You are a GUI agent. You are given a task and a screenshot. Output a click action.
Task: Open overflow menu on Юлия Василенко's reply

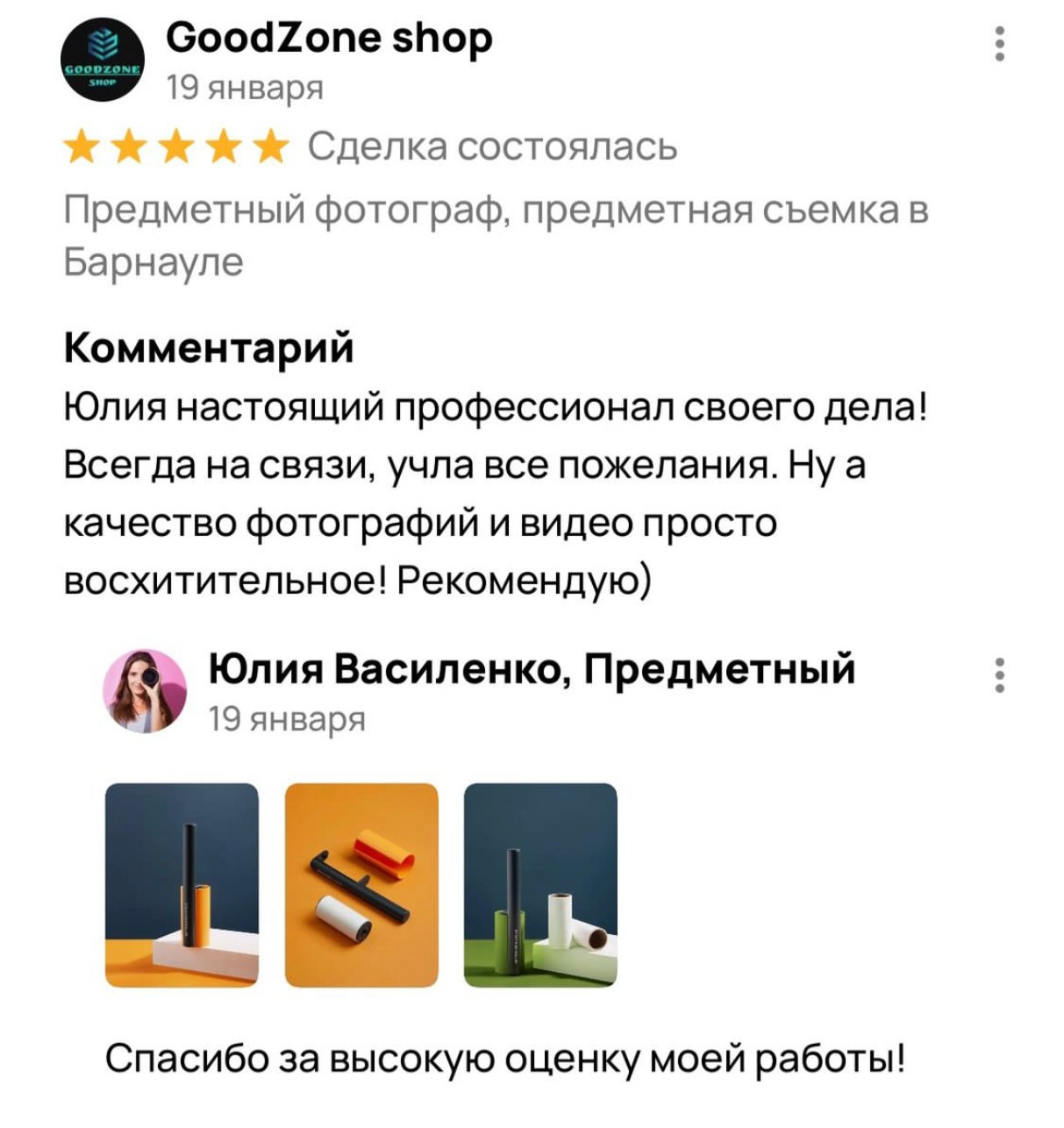pyautogui.click(x=999, y=675)
